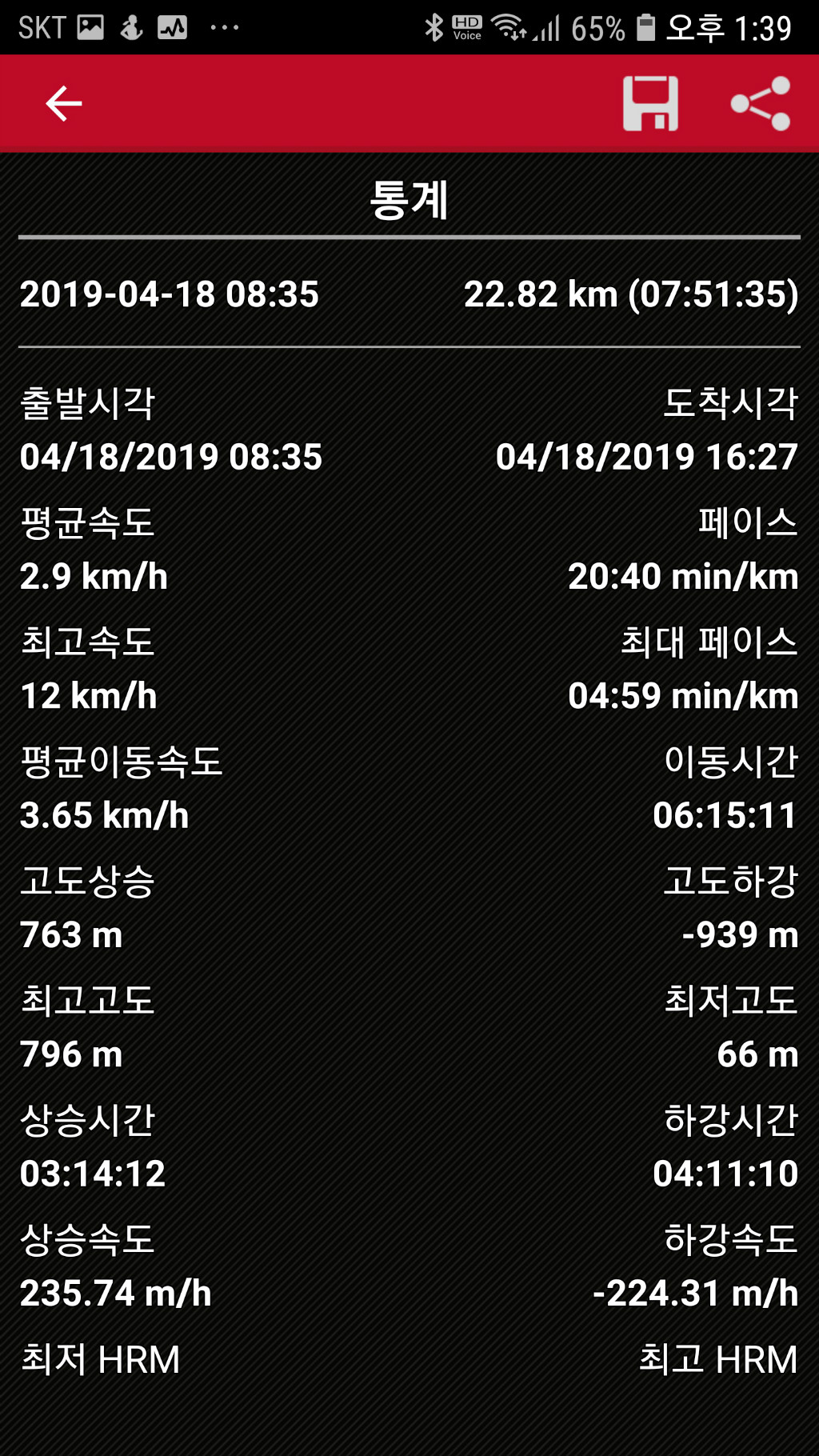Select the SKT carrier label
The width and height of the screenshot is (819, 1456).
coord(42,26)
